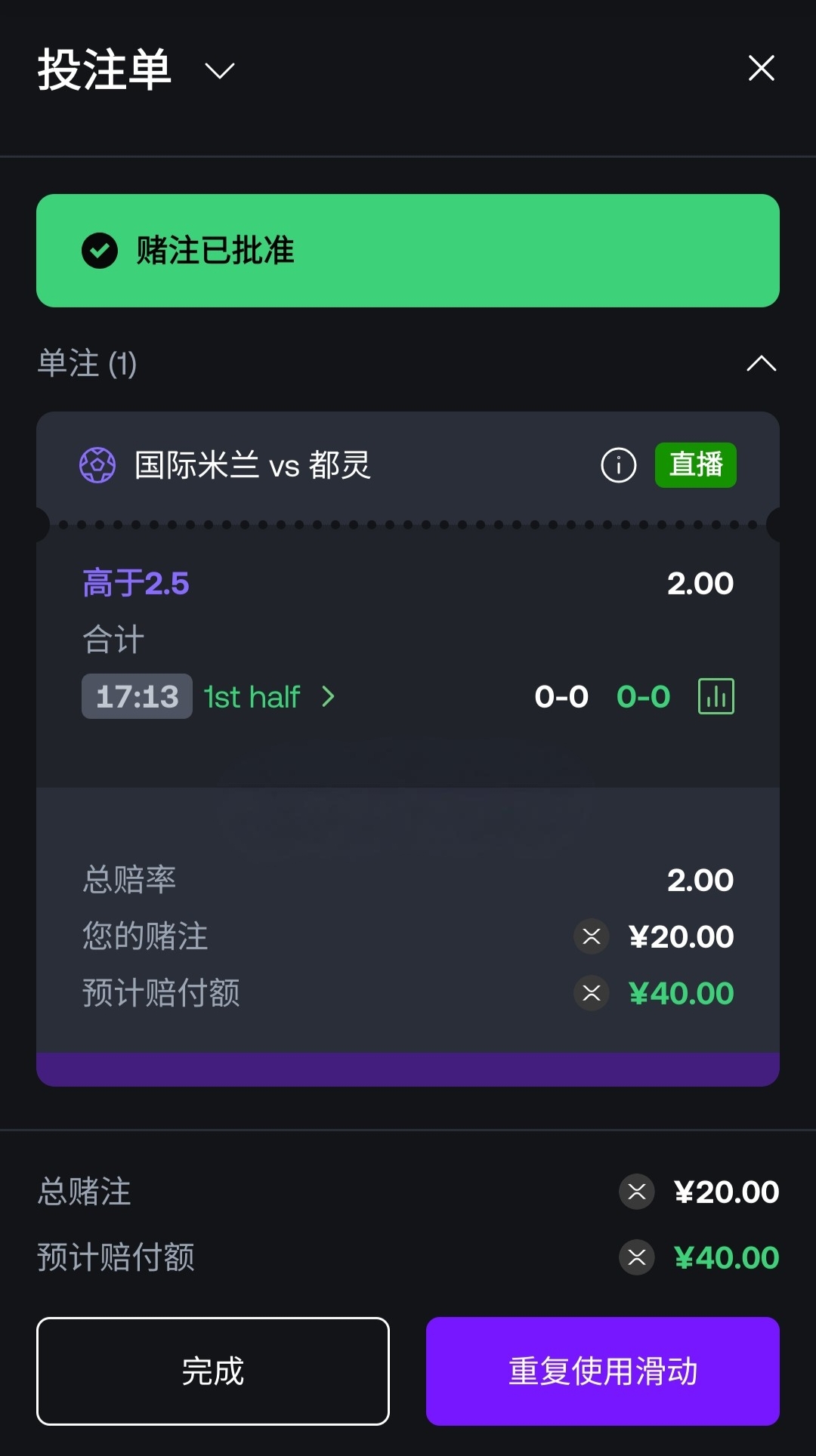
Task: Tap the 直播 live badge
Action: [695, 465]
